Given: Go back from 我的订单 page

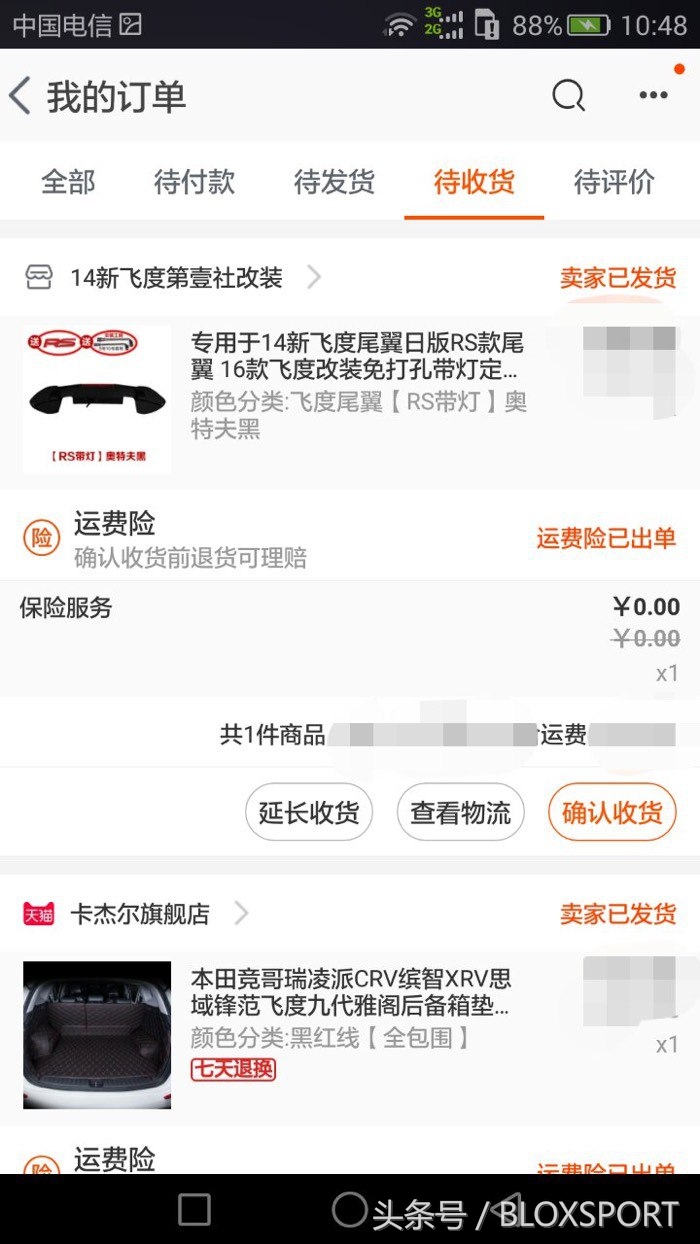Looking at the screenshot, I should point(20,96).
